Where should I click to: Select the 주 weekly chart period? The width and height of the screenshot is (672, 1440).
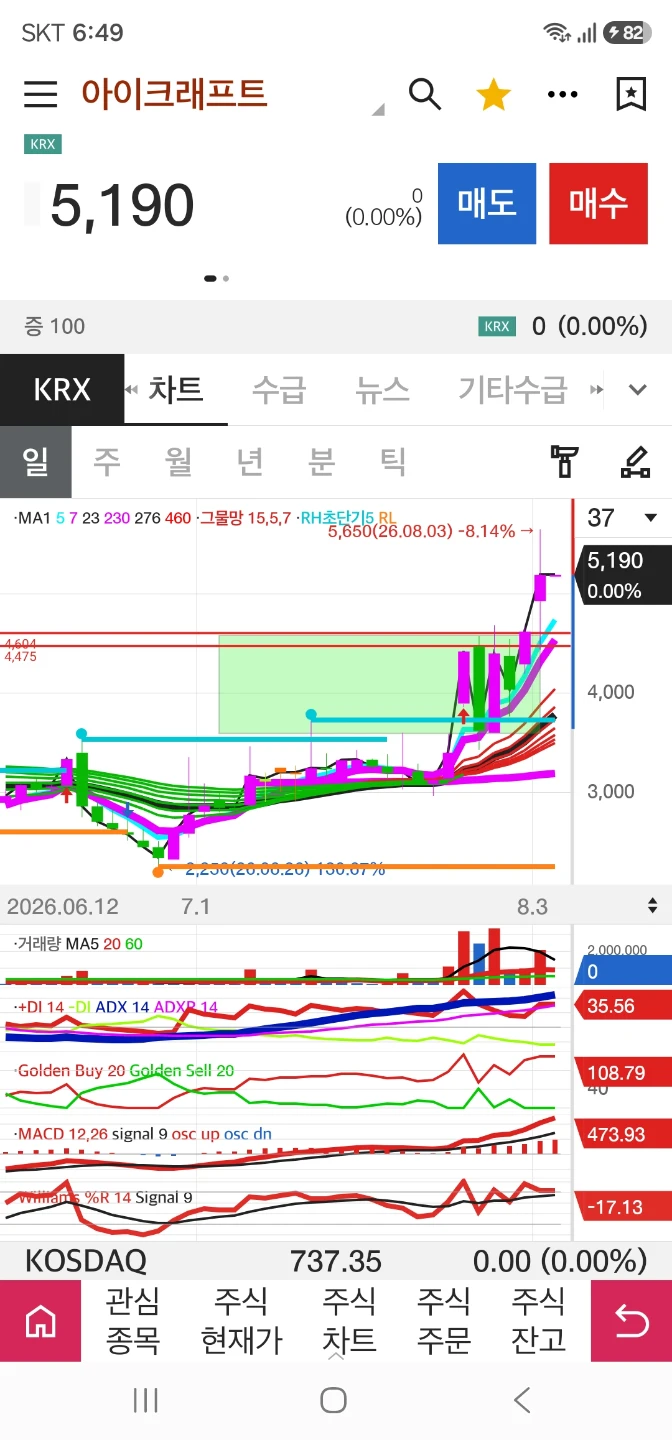click(107, 461)
